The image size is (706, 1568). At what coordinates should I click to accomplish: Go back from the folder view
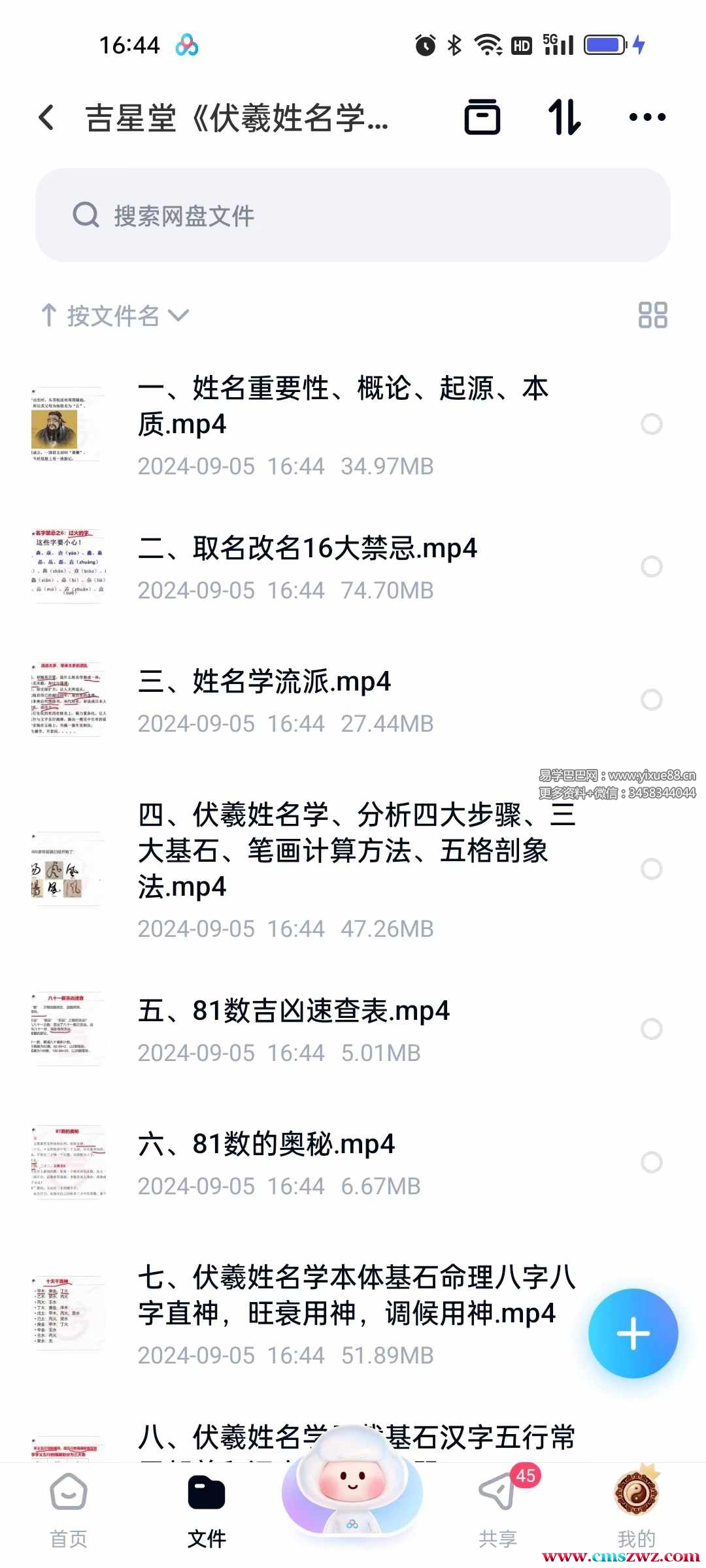coord(46,118)
